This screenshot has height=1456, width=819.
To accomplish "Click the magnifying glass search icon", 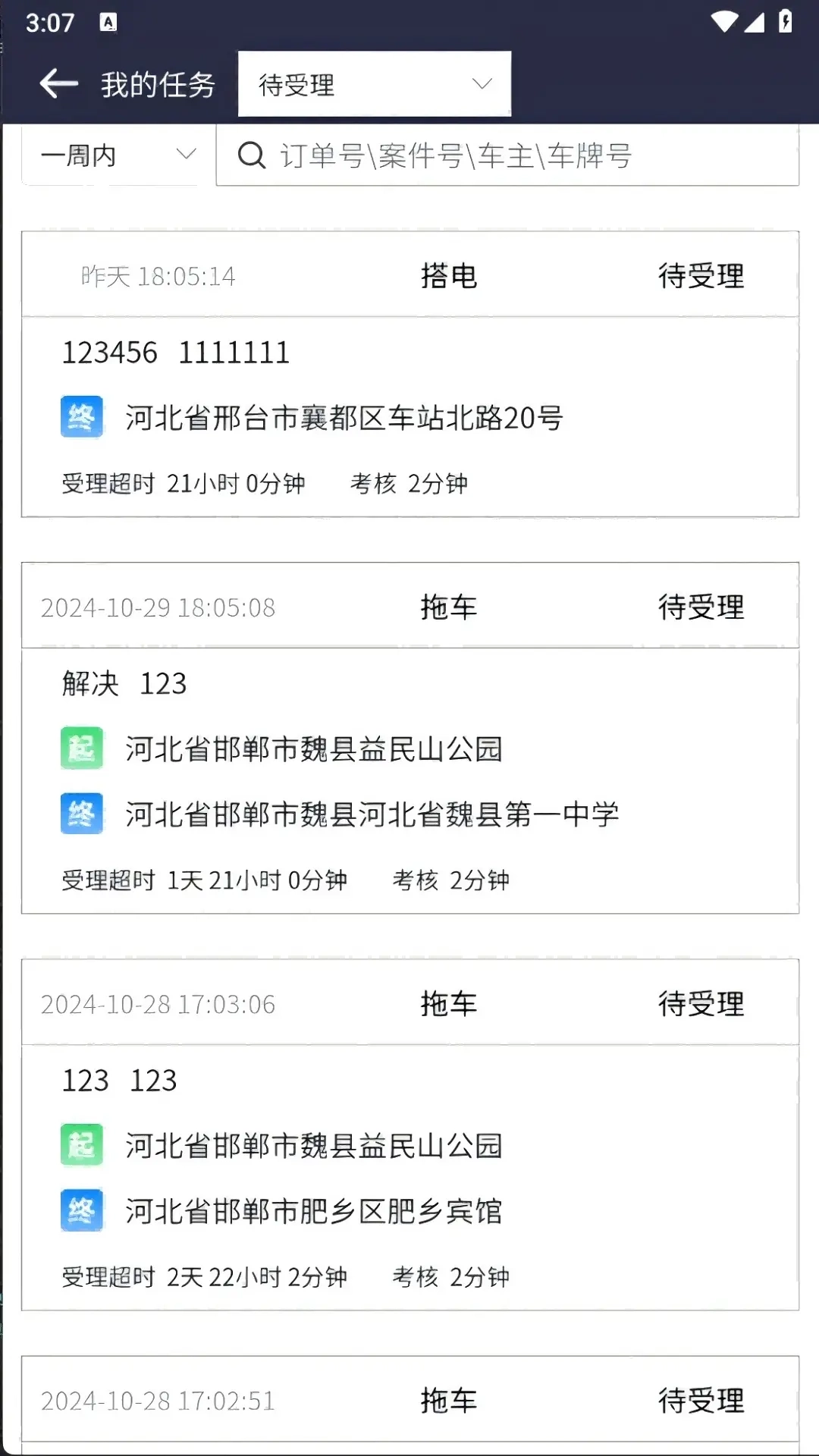I will [250, 155].
